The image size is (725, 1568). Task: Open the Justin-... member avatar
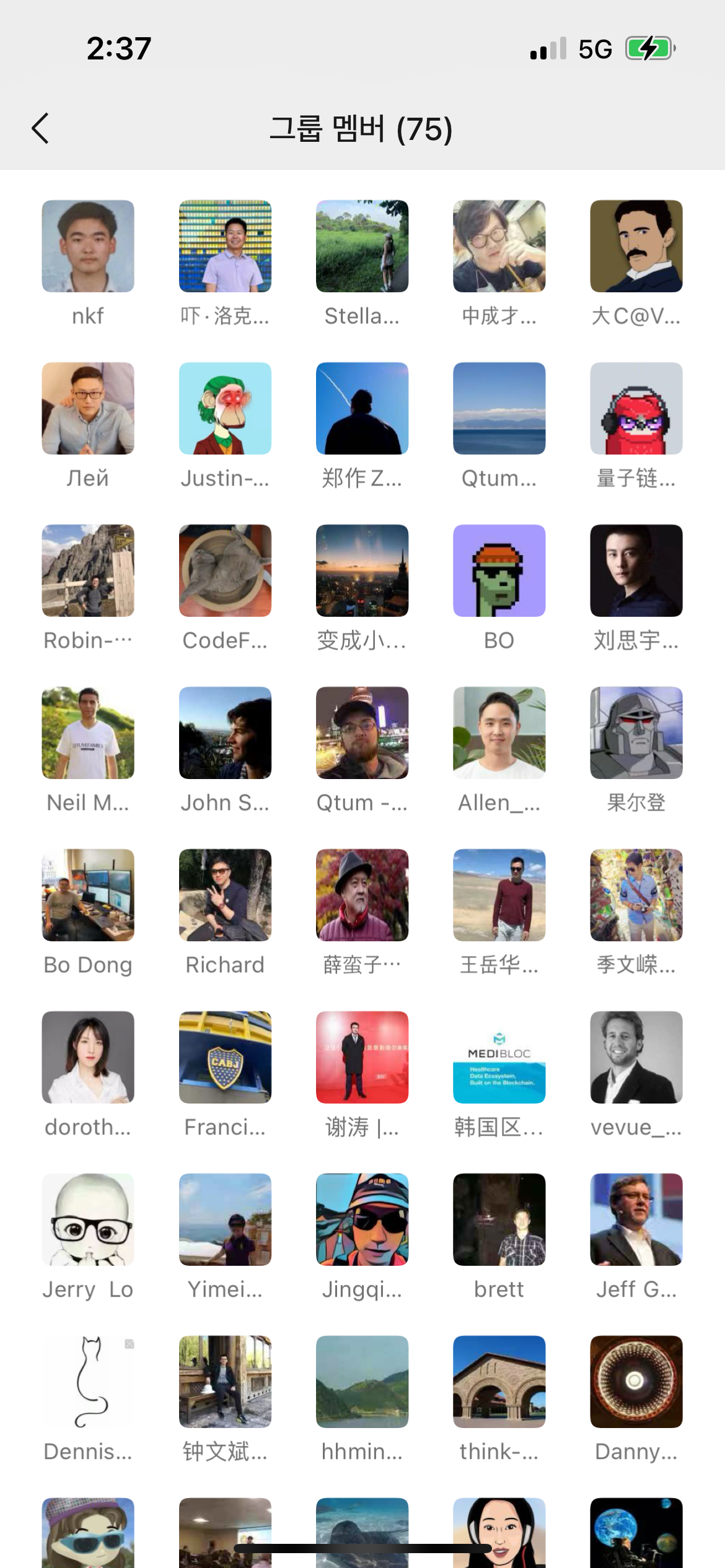(x=225, y=409)
